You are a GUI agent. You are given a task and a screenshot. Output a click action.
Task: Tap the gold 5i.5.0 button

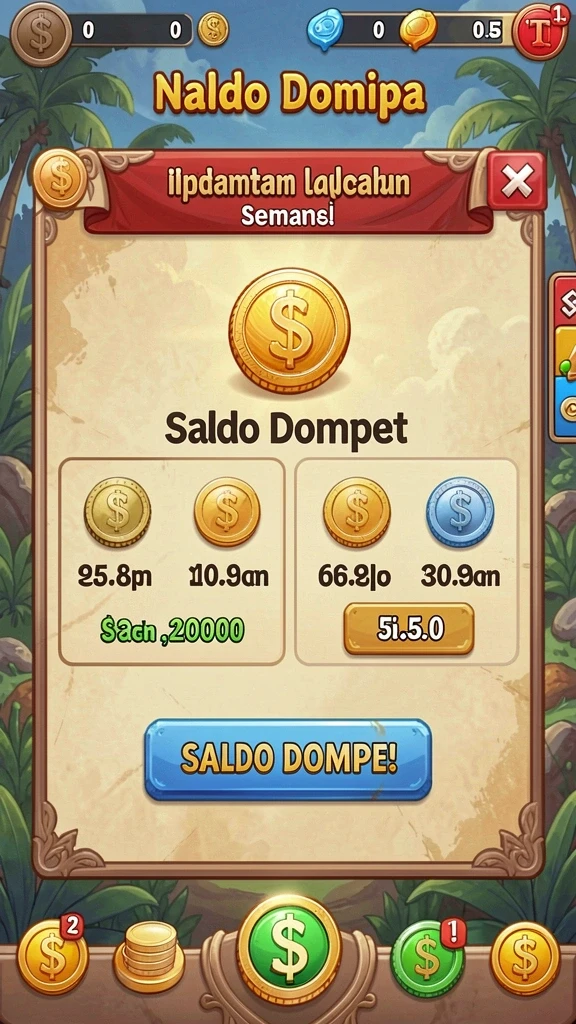[409, 628]
